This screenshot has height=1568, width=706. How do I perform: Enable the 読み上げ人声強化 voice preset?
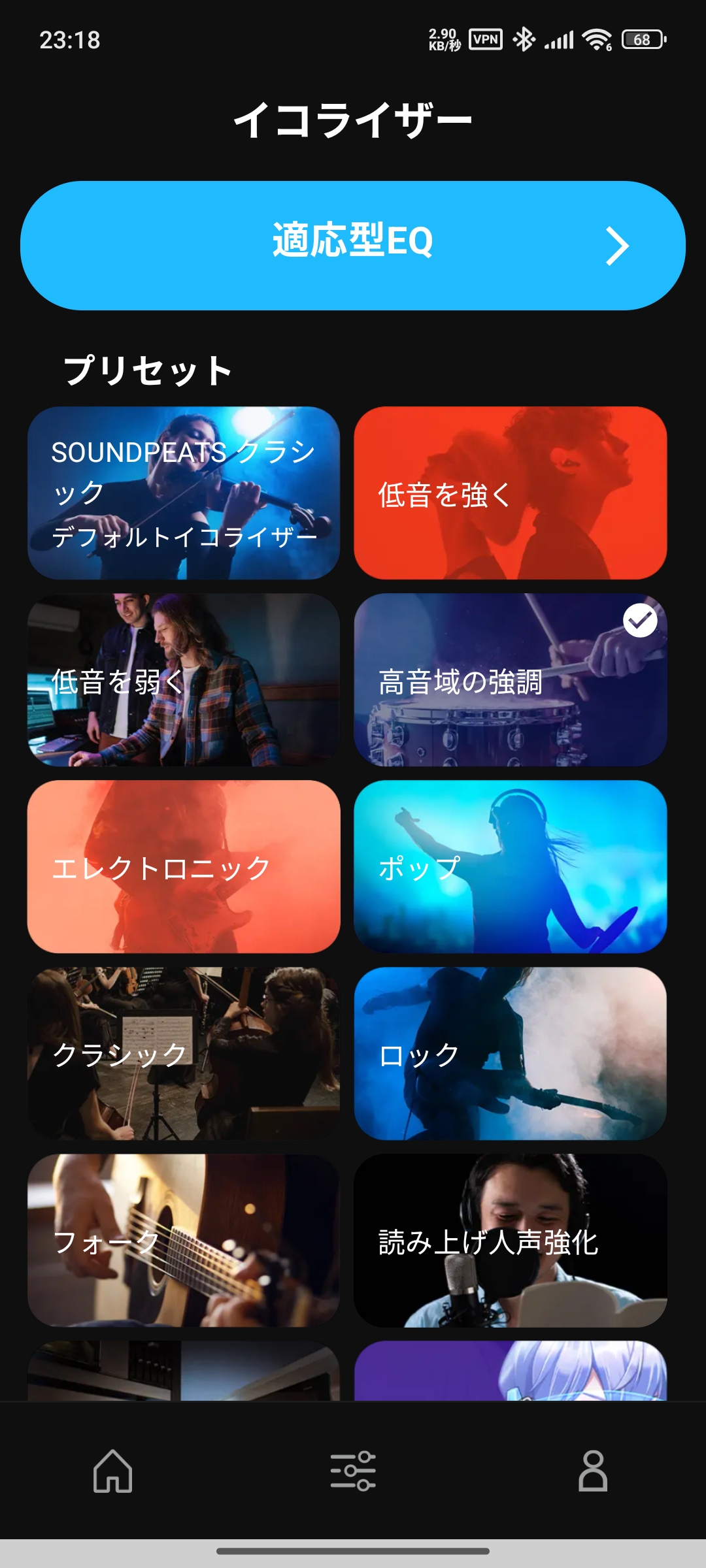(x=510, y=1241)
